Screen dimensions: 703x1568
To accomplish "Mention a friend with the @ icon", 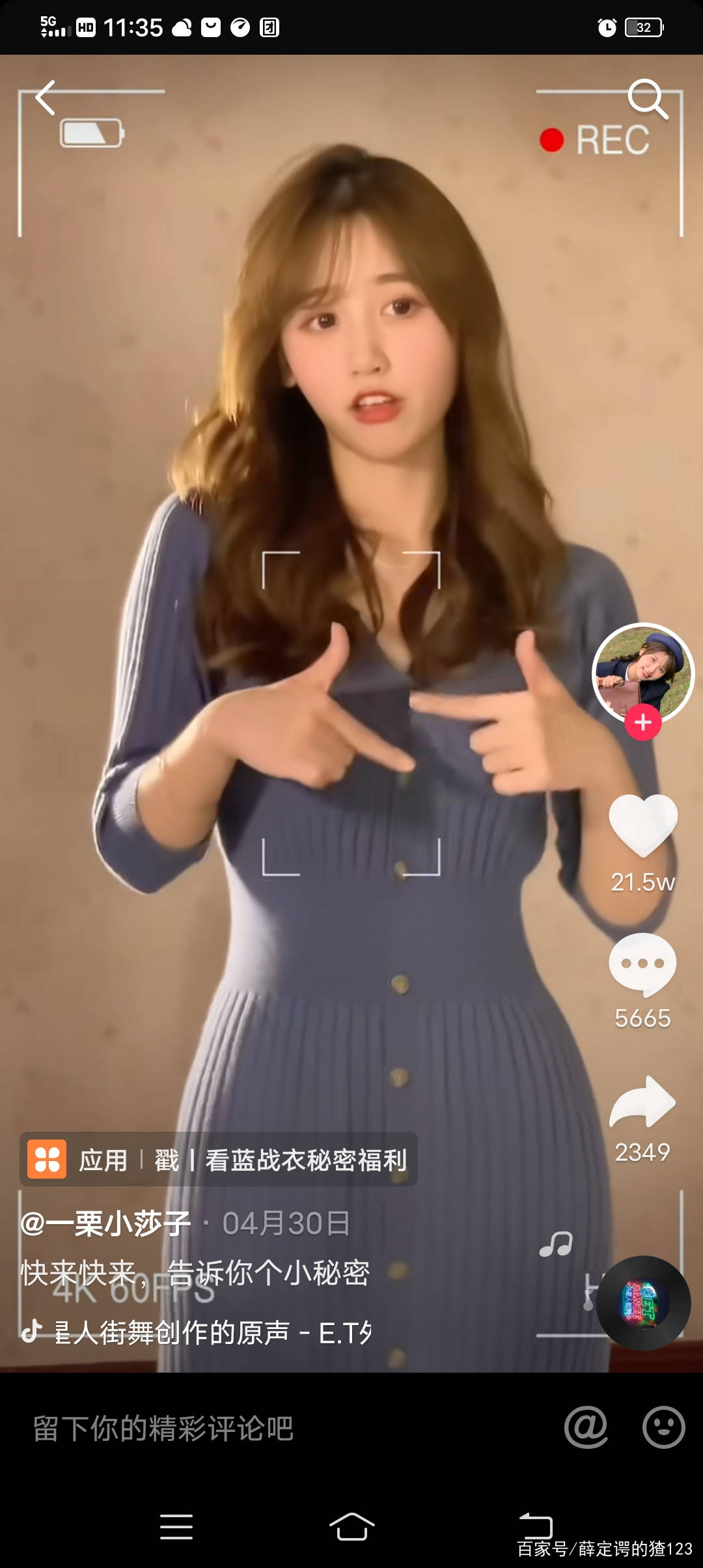I will (586, 1427).
